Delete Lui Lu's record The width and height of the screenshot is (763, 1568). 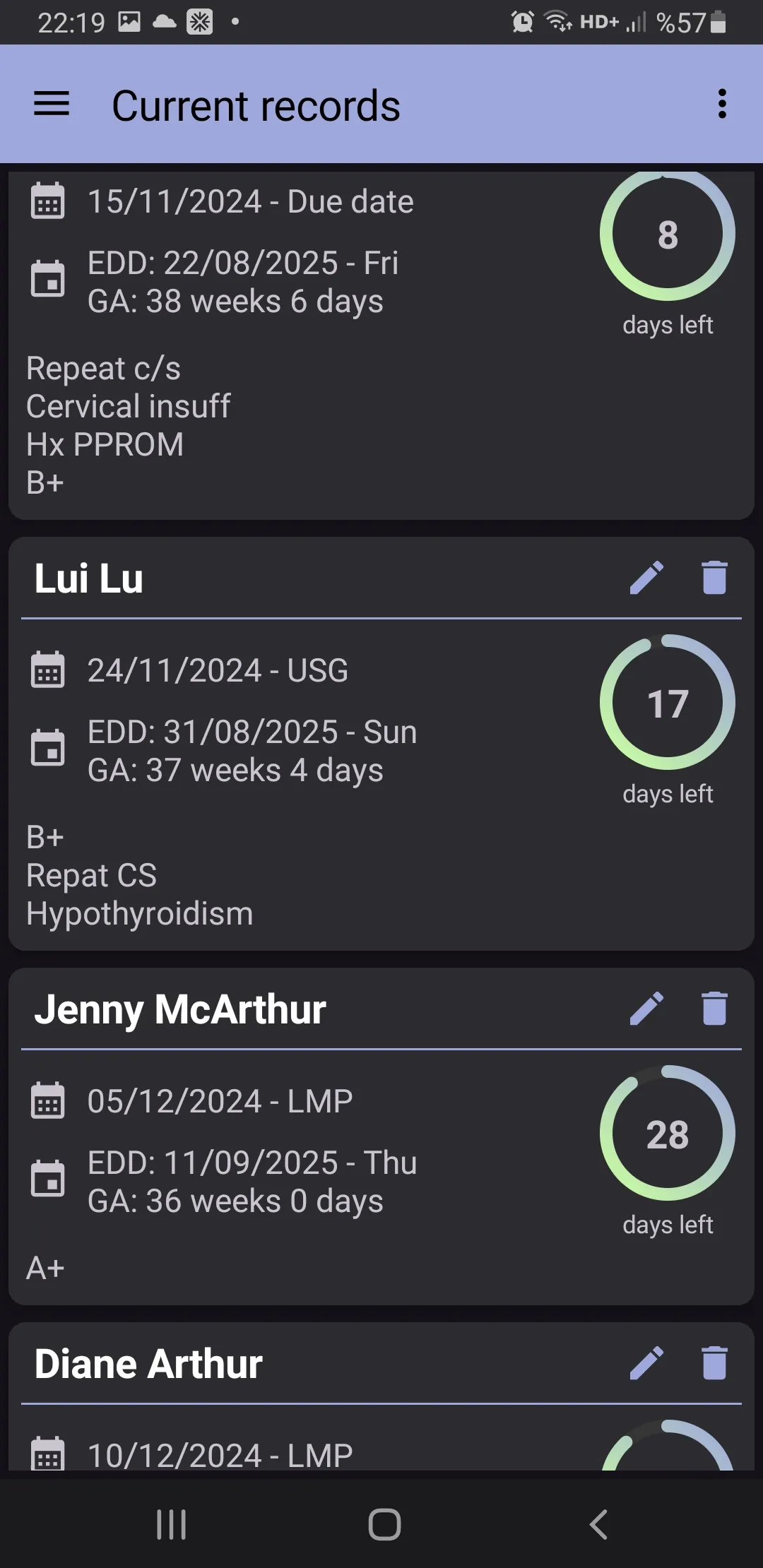(714, 576)
